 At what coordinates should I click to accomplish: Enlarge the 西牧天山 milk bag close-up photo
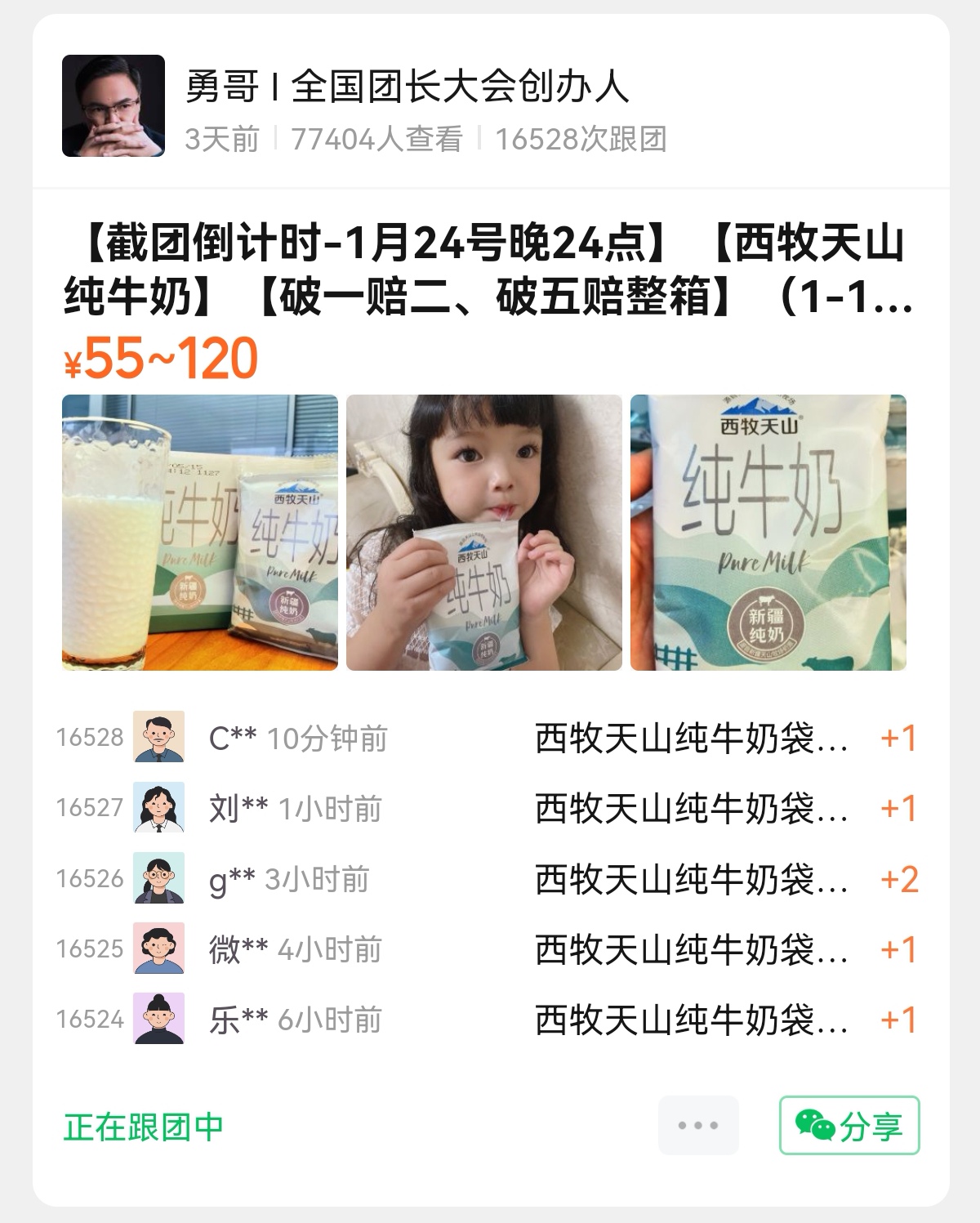coord(768,533)
